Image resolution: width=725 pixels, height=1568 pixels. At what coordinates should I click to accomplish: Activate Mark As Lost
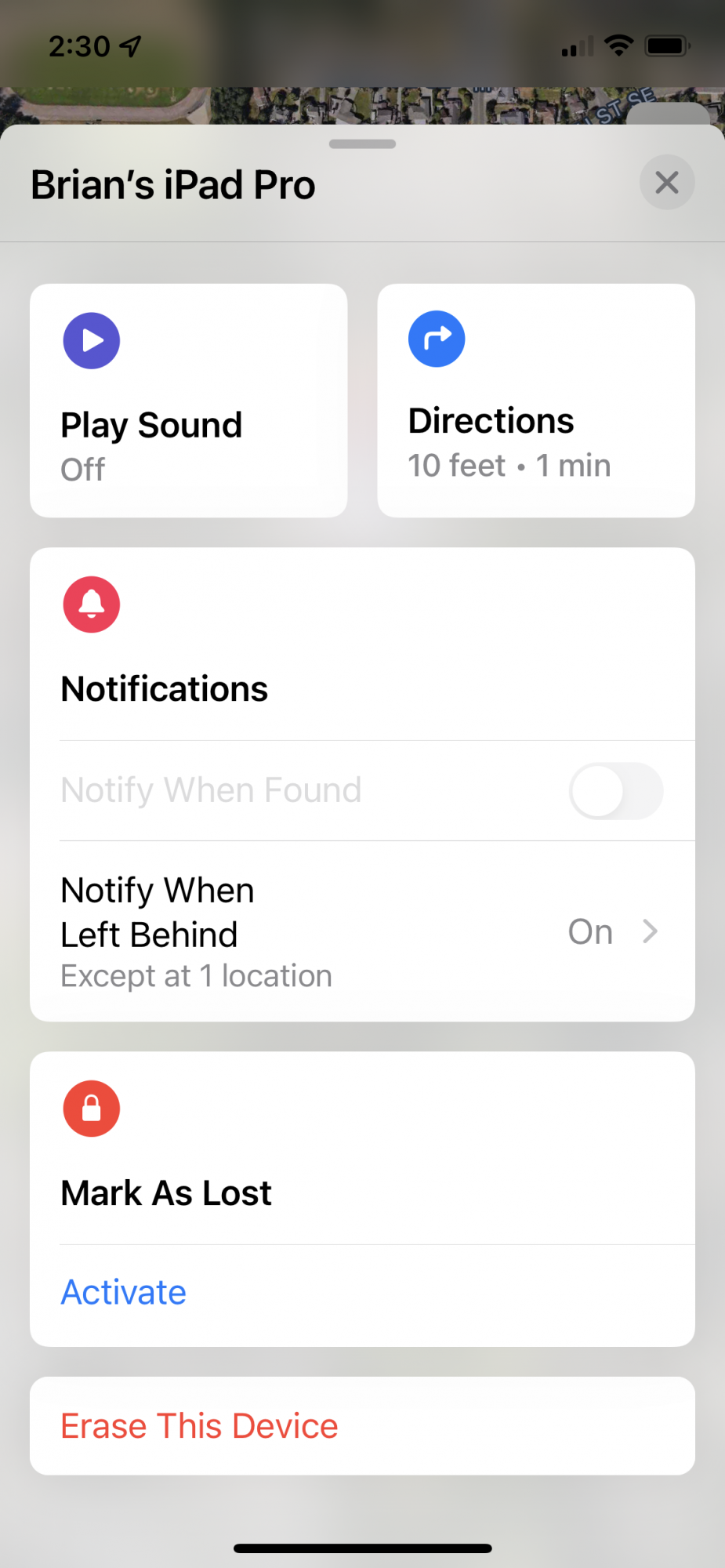click(124, 1292)
